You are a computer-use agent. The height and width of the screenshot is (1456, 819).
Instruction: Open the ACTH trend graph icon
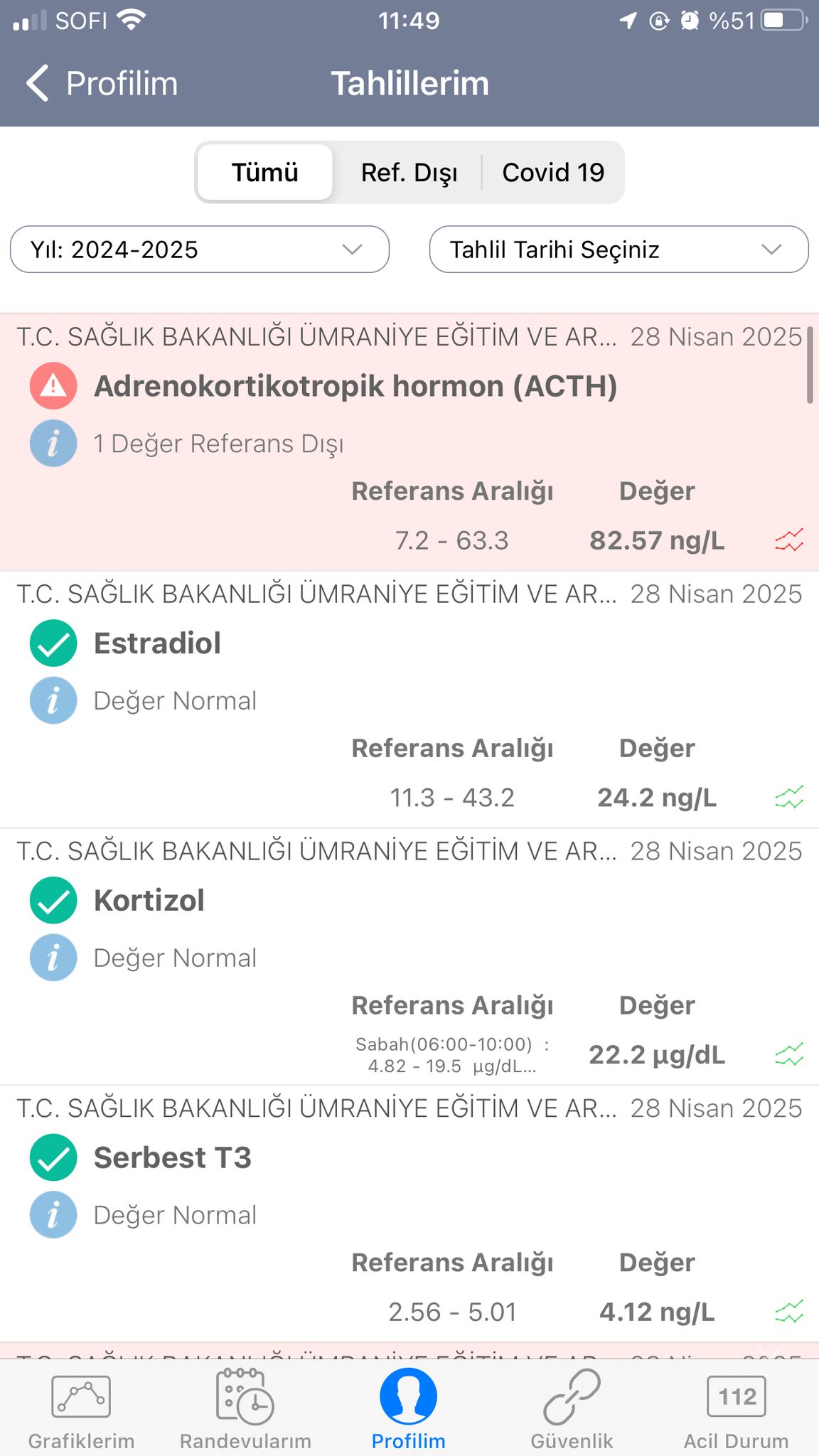[789, 540]
